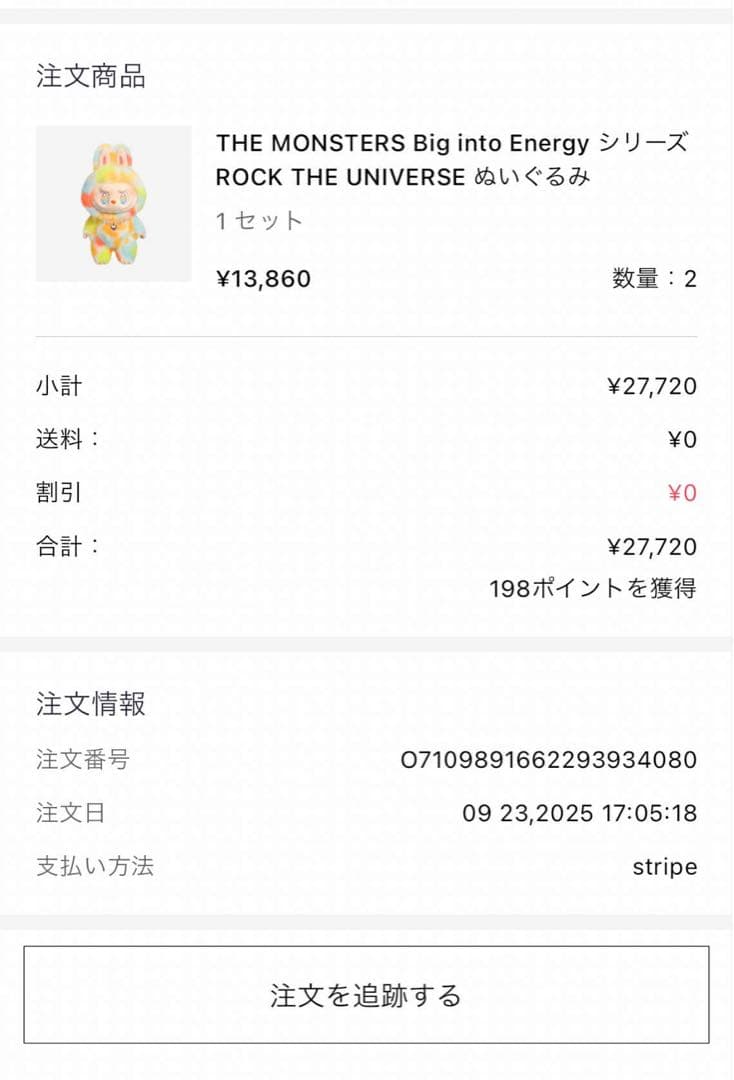Click the red ¥0 discount amount
This screenshot has width=734, height=1080.
[682, 493]
